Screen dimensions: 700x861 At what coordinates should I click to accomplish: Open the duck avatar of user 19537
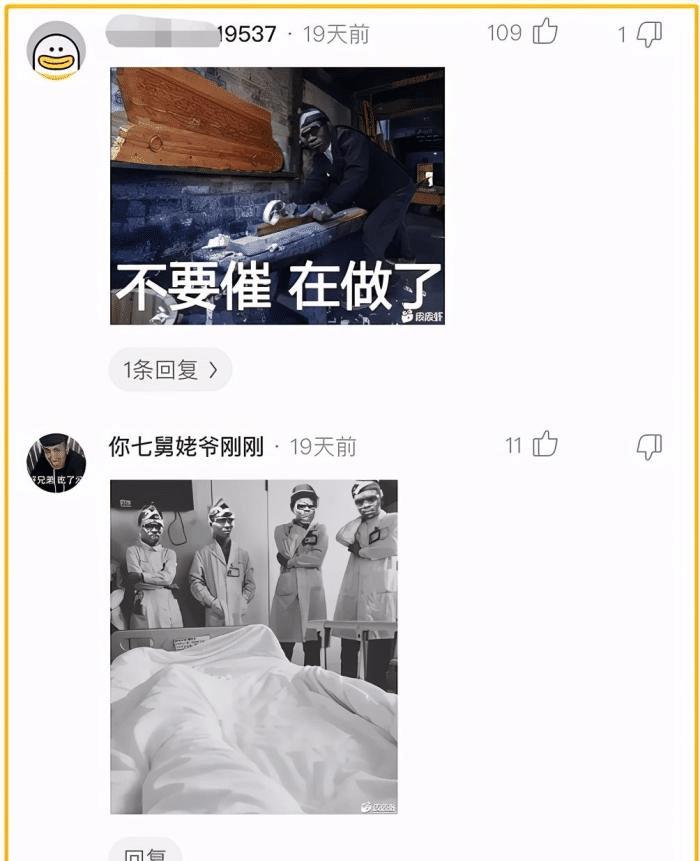(x=56, y=50)
